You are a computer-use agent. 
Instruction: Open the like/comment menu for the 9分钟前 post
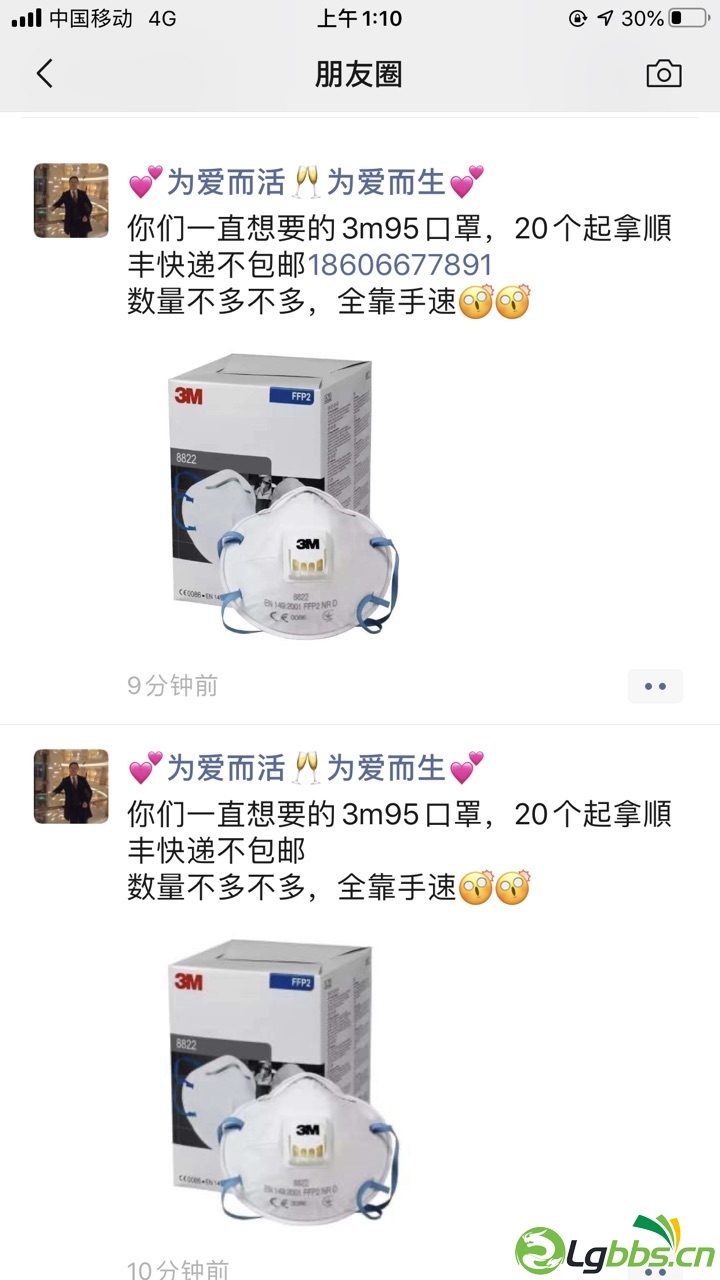coord(655,686)
